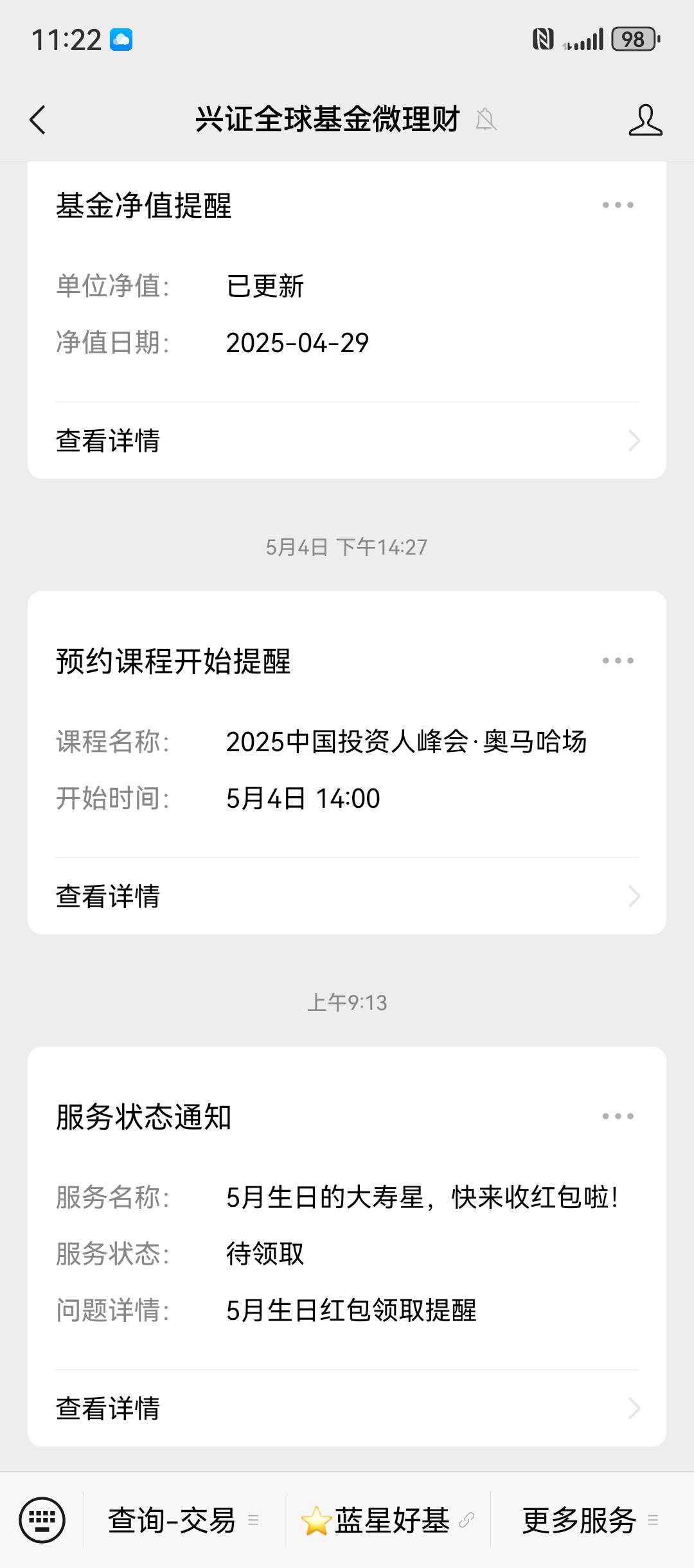View details of 服务状态通知
Screen dimensions: 694x1568
tap(347, 1409)
